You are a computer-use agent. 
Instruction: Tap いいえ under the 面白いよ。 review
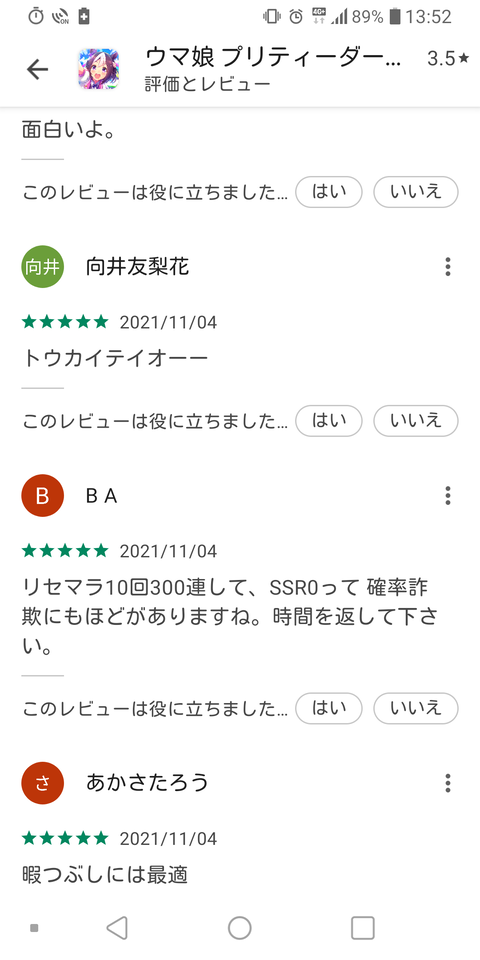pos(416,192)
